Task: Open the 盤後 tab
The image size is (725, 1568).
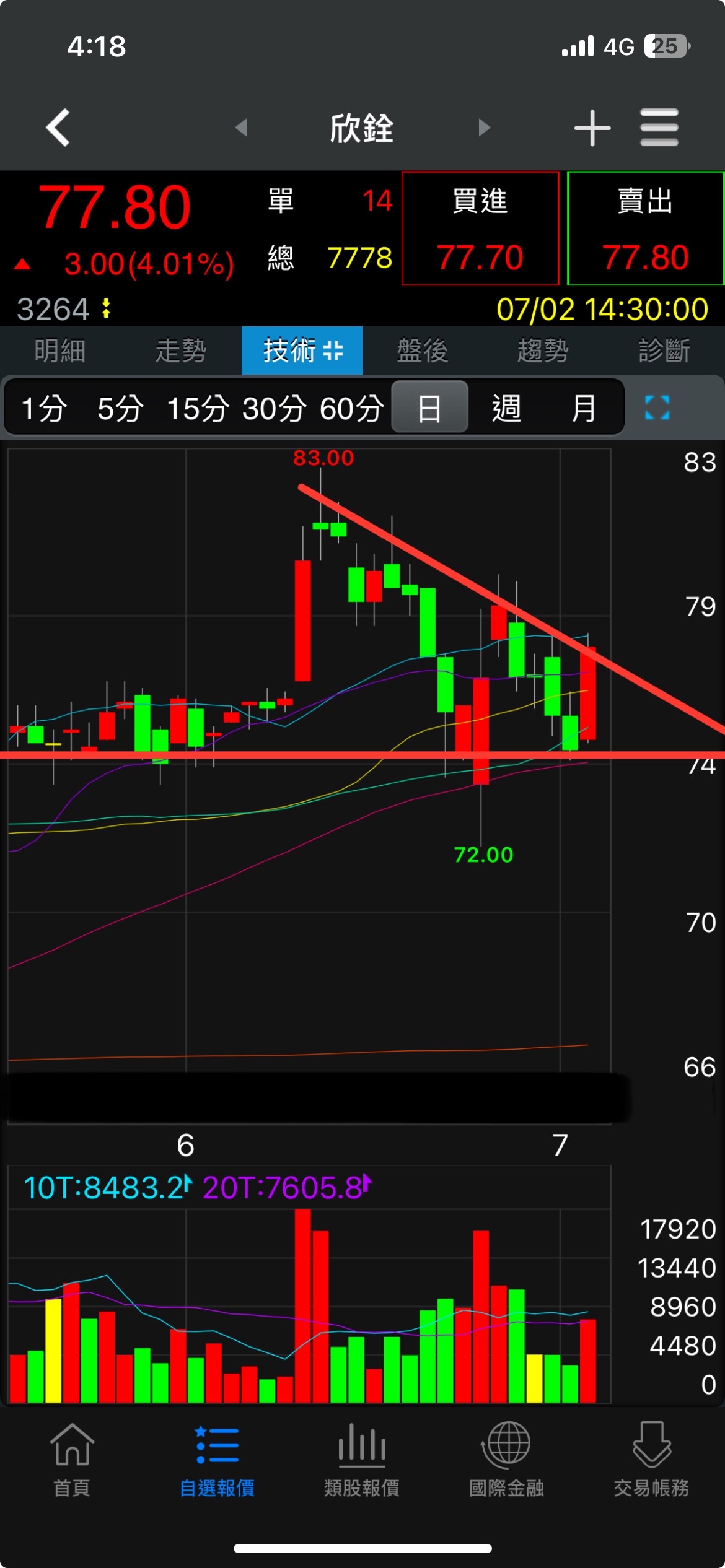Action: point(422,351)
